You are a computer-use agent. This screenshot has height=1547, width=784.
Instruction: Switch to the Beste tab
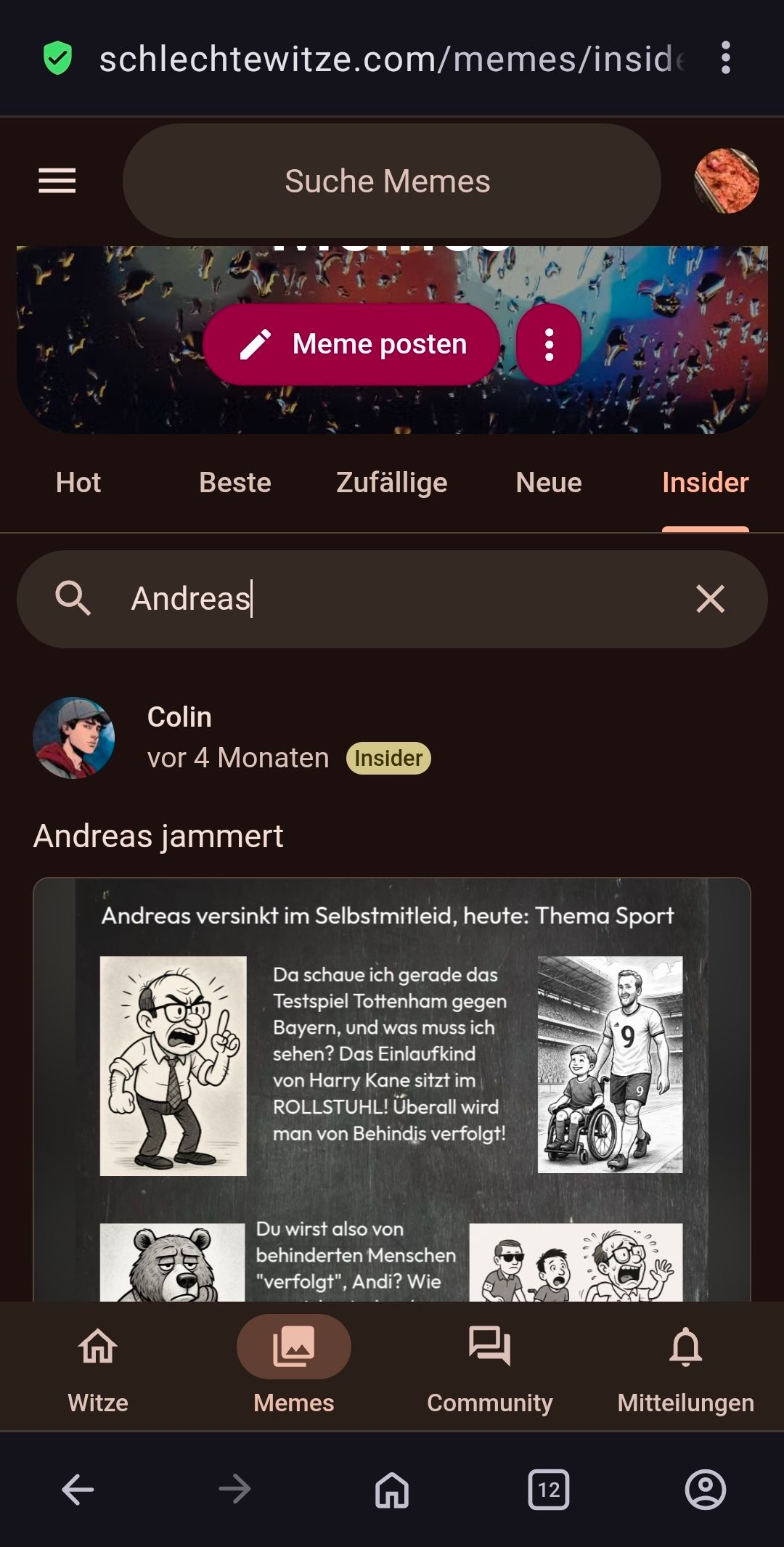pos(235,483)
